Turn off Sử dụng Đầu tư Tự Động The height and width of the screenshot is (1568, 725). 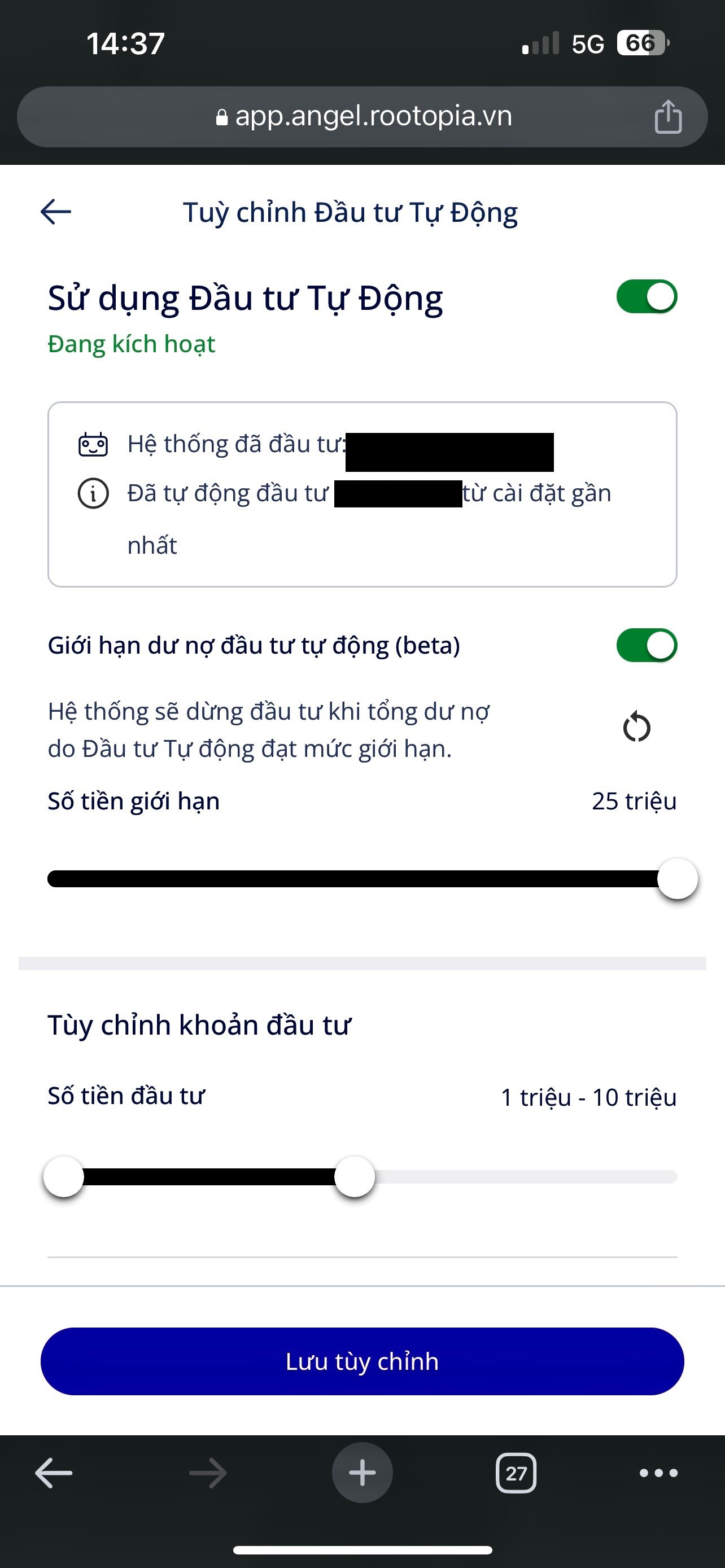click(647, 296)
